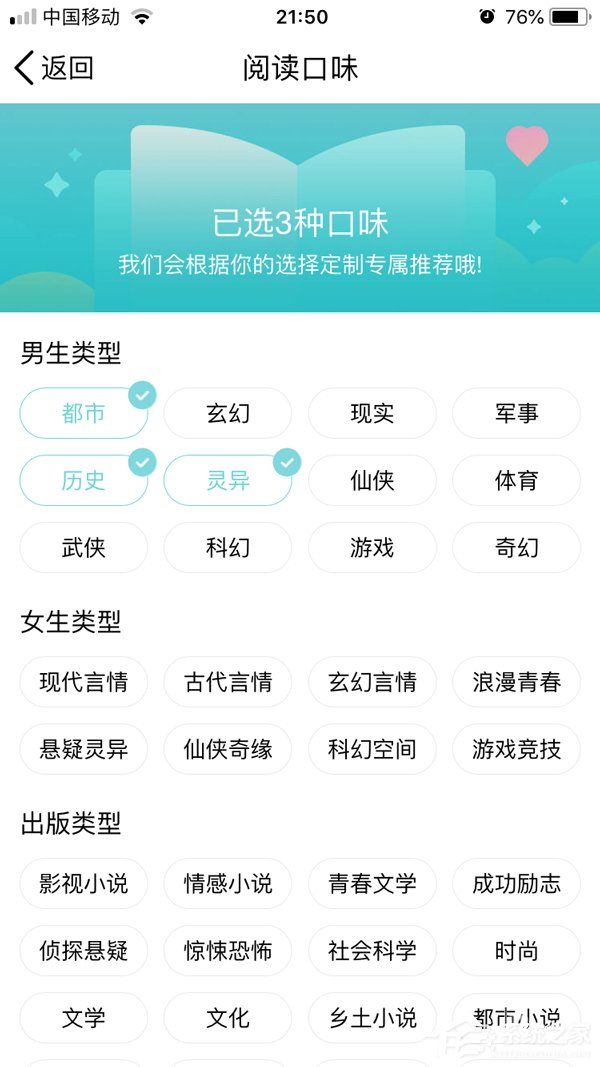
Task: Select the 体育 chip
Action: click(516, 481)
